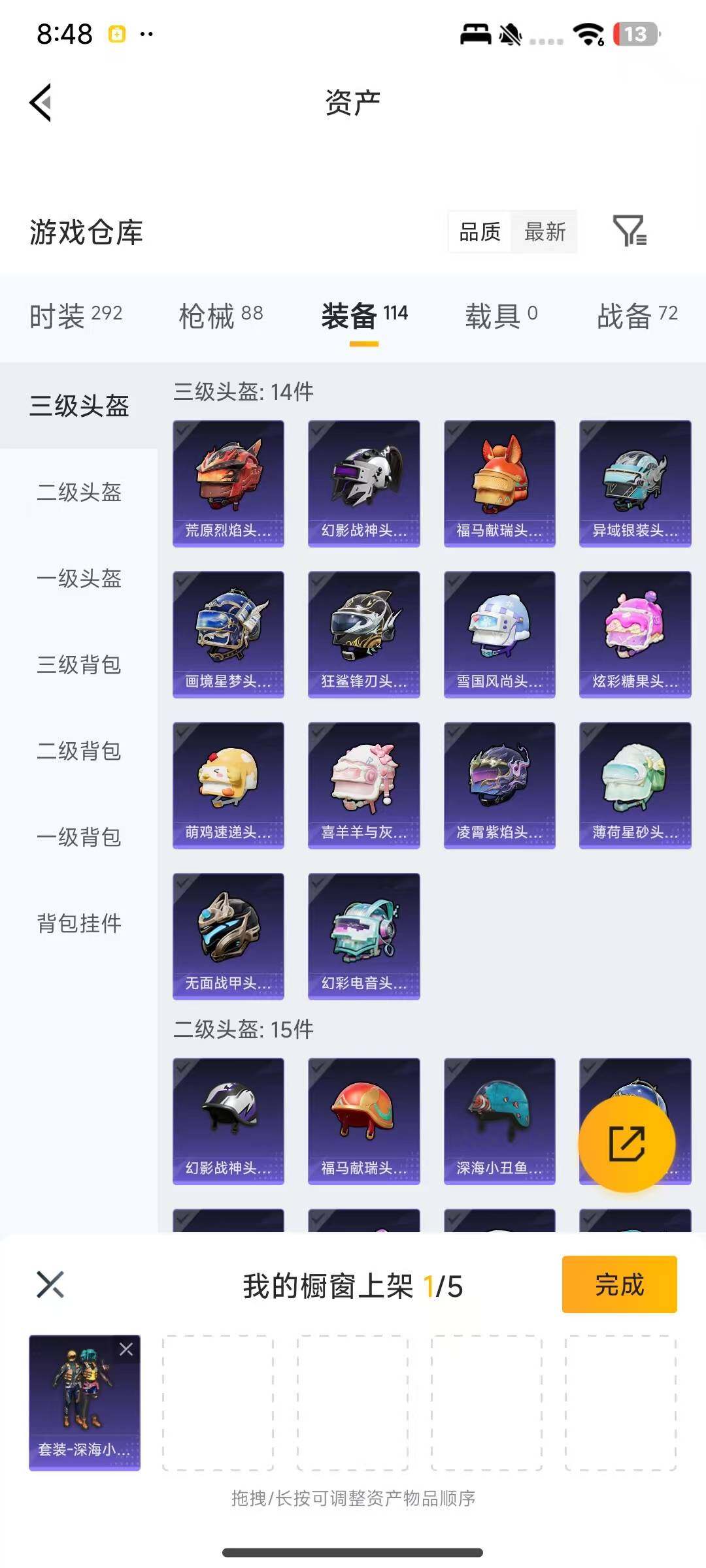
Task: Close the 我的橱窗上架 panel
Action: (47, 1284)
